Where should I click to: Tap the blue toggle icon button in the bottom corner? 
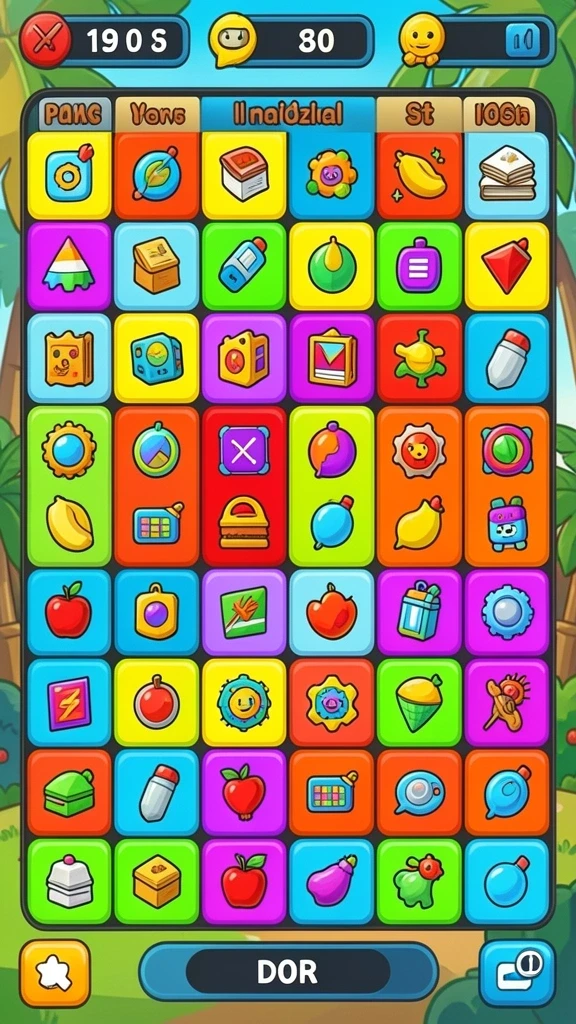517,973
